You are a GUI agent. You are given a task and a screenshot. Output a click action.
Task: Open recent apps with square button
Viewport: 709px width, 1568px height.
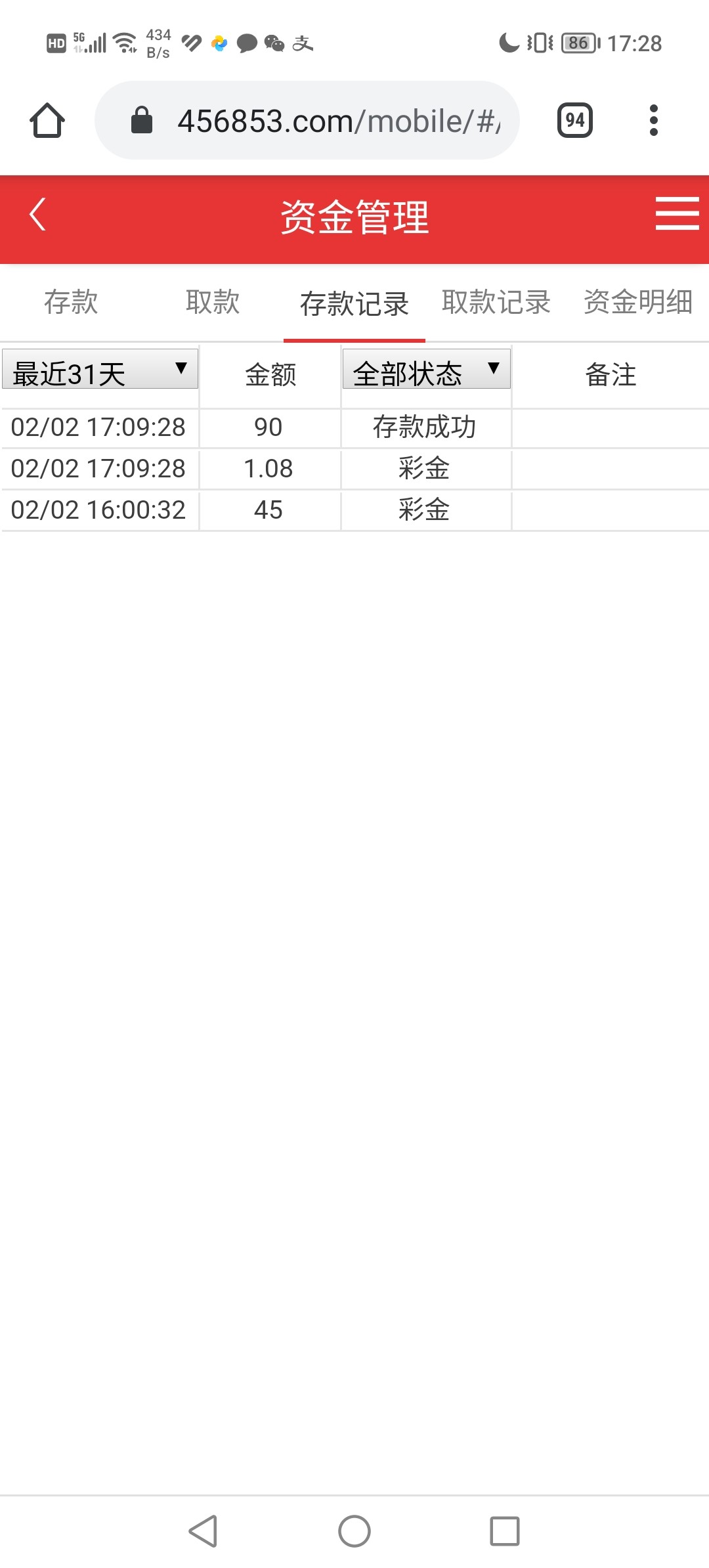505,1531
